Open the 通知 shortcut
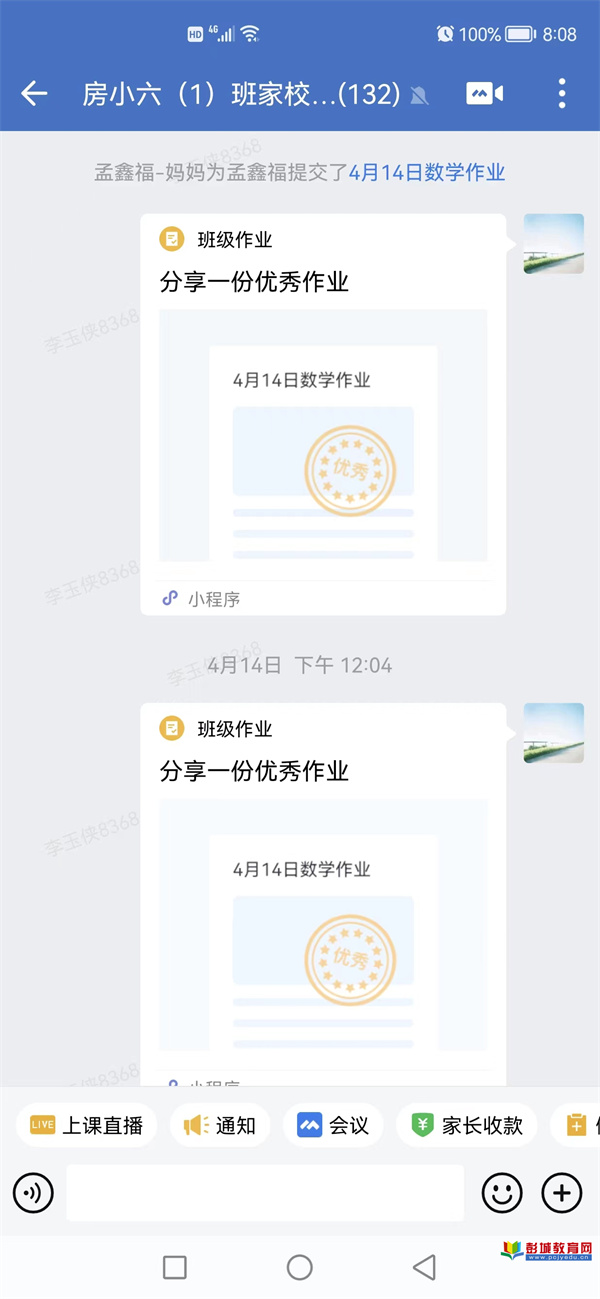Viewport: 600px width, 1299px height. (220, 1125)
